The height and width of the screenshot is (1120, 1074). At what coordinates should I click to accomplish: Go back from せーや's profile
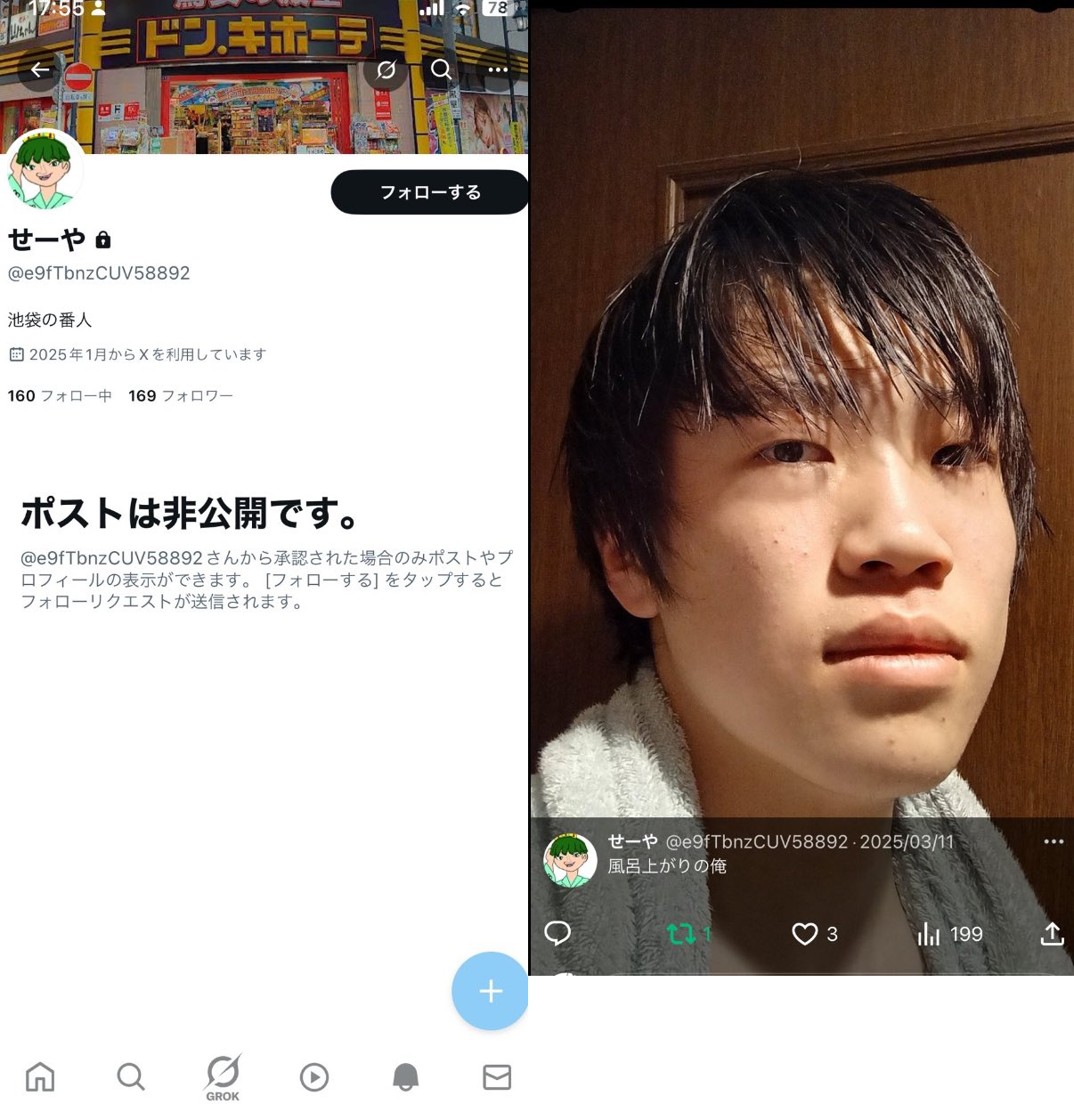coord(40,69)
